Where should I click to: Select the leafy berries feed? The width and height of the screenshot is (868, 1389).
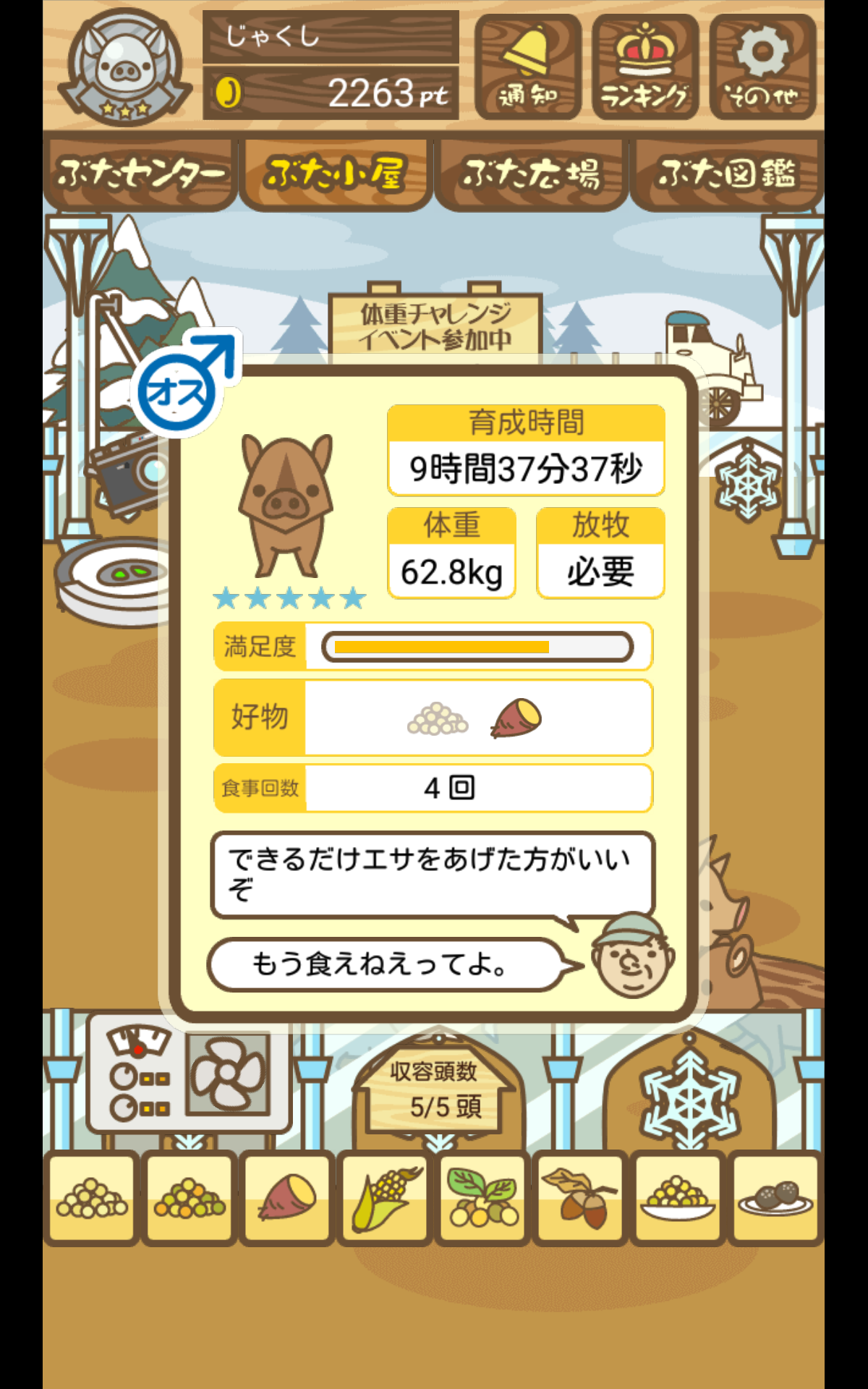pyautogui.click(x=482, y=1198)
